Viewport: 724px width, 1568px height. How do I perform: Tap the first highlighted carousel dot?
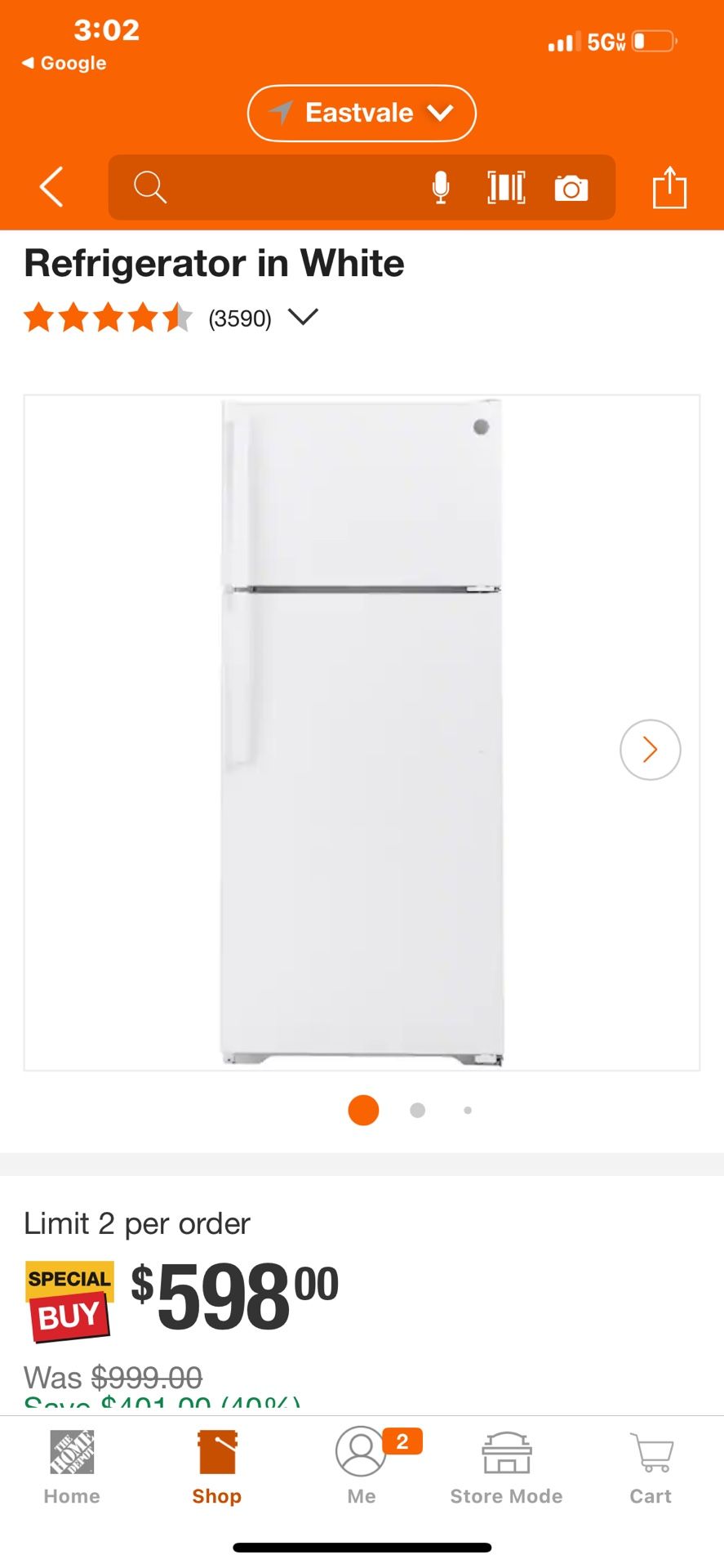point(362,1110)
